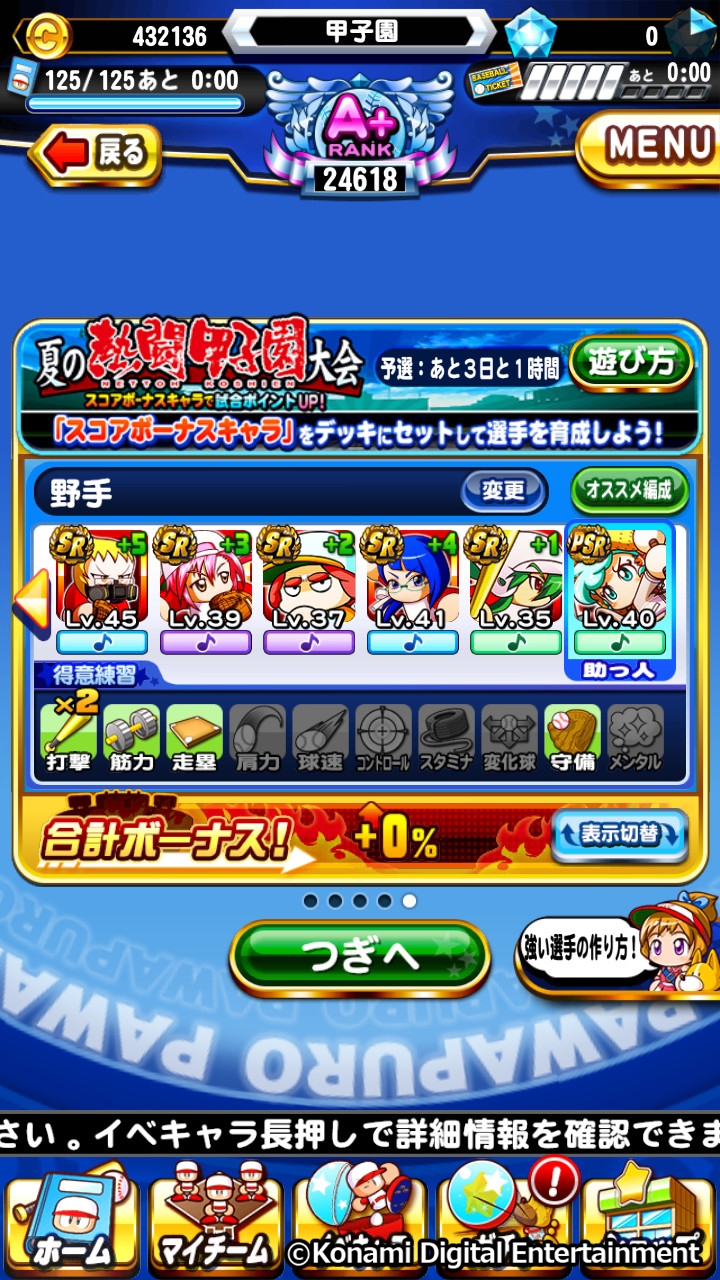The image size is (720, 1280).
Task: Select the Lv.45 SR character card
Action: click(102, 591)
